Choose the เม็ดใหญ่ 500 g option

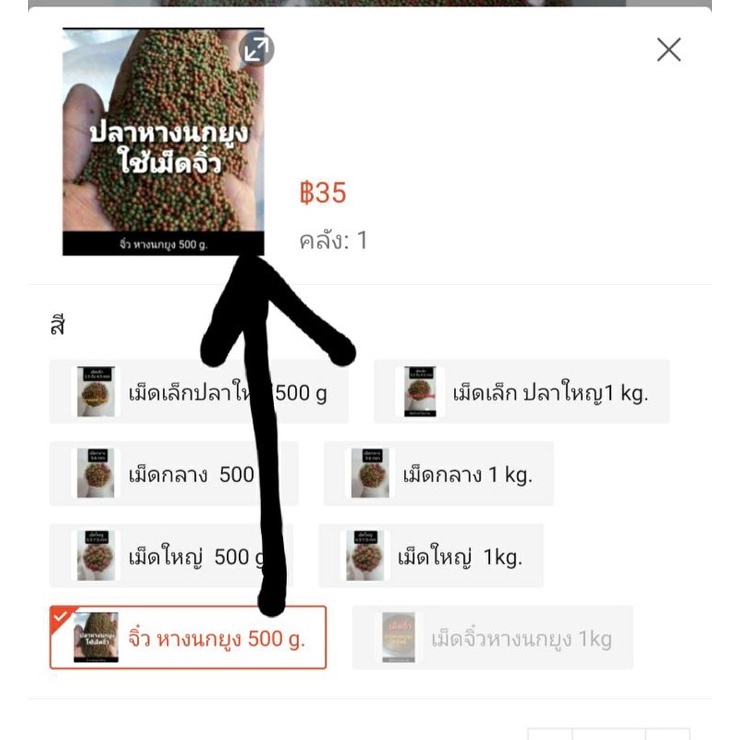tap(171, 556)
